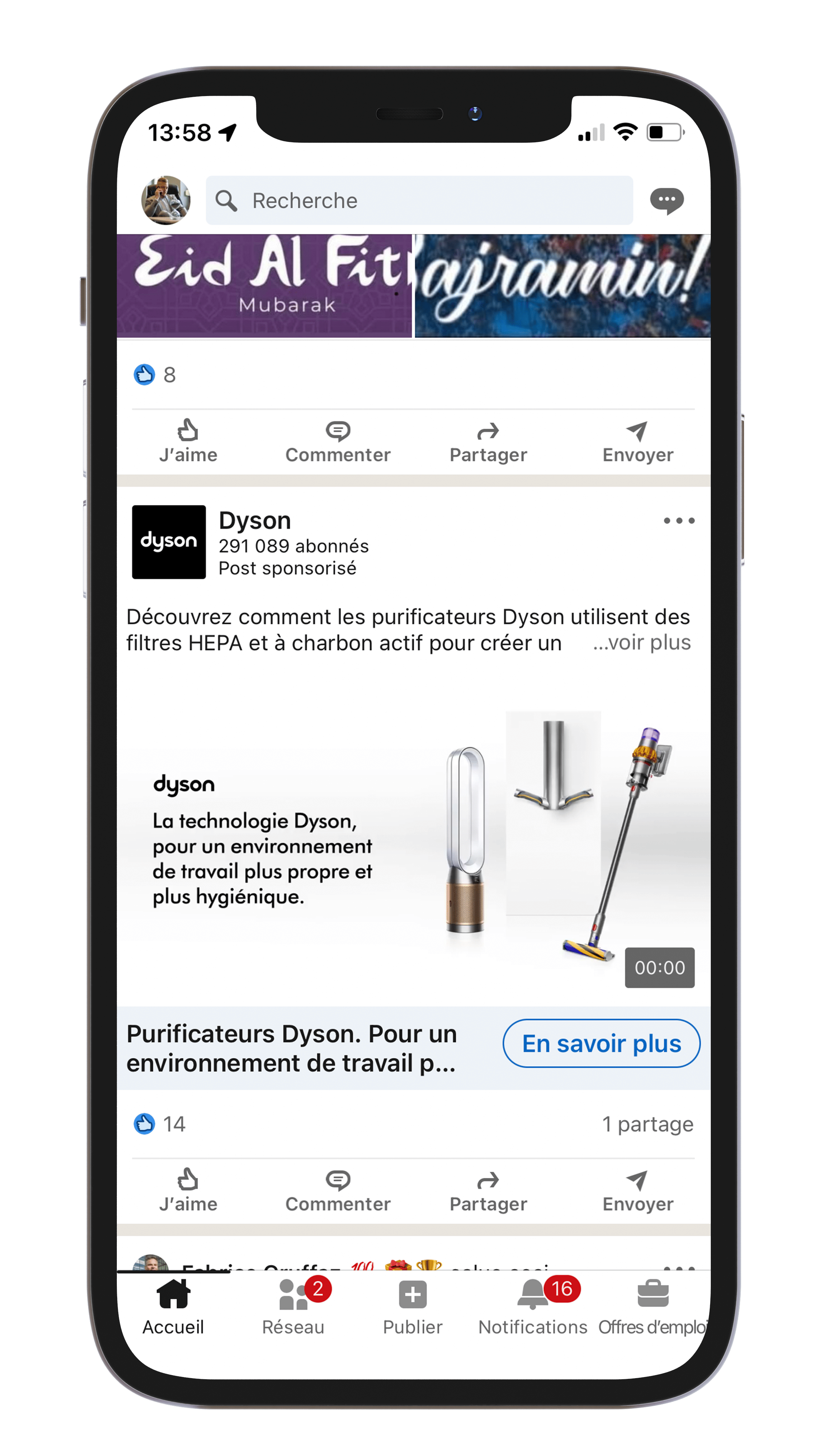The width and height of the screenshot is (832, 1456).
Task: Play the Dyson sponsored video
Action: (413, 840)
